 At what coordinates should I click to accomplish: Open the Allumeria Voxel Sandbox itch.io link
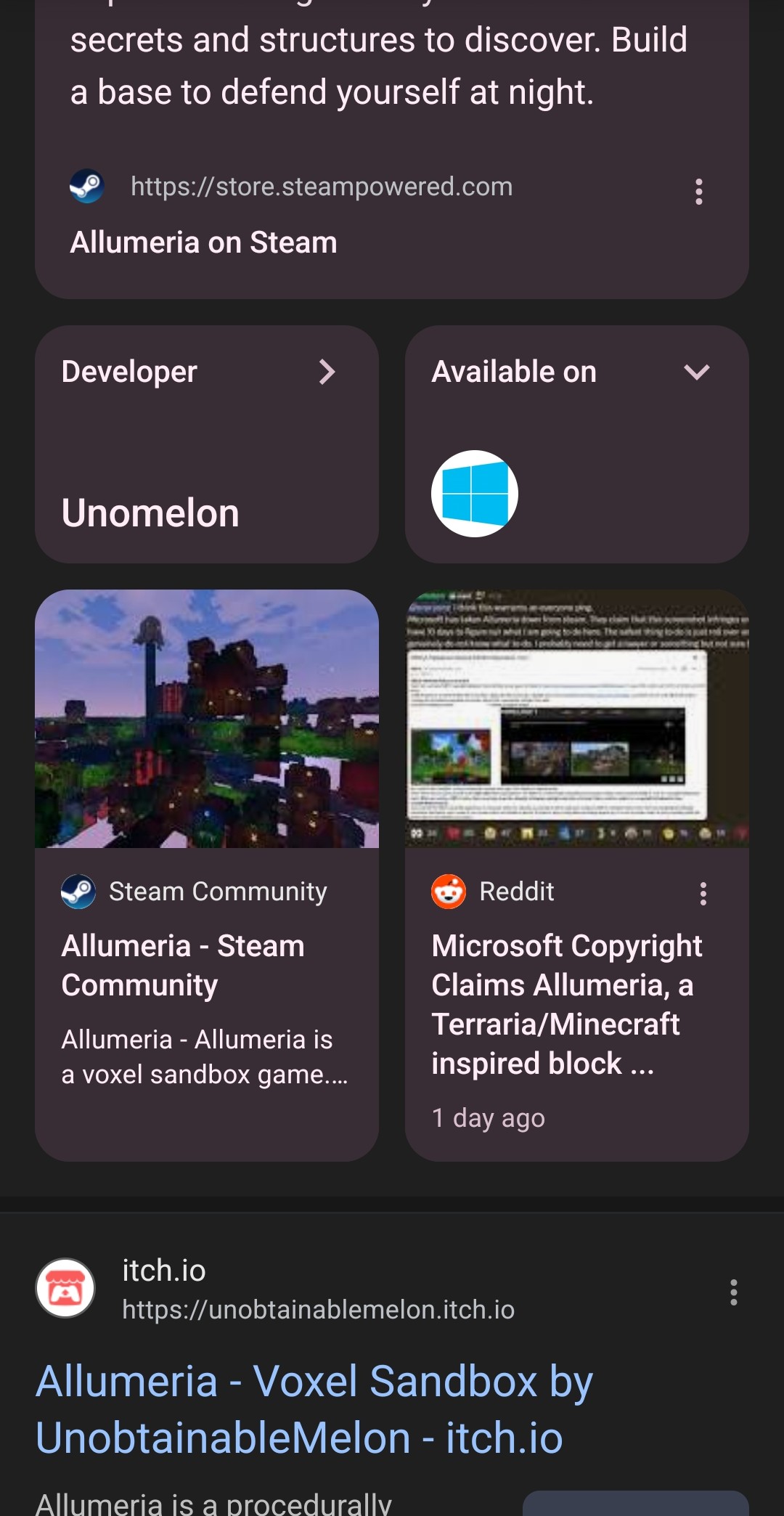coord(314,1409)
